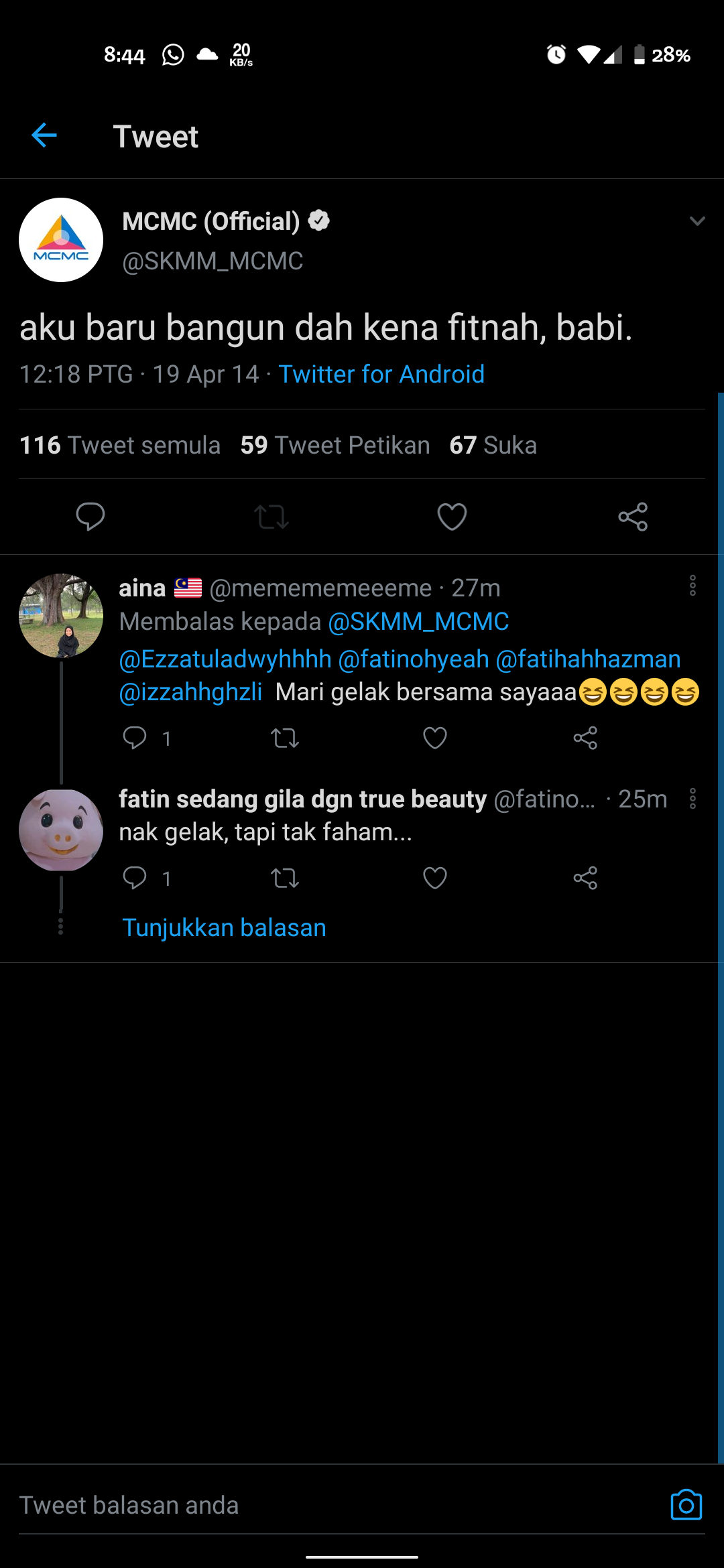
Task: Tap Tunjukkan balasan to show replies
Action: pos(224,927)
